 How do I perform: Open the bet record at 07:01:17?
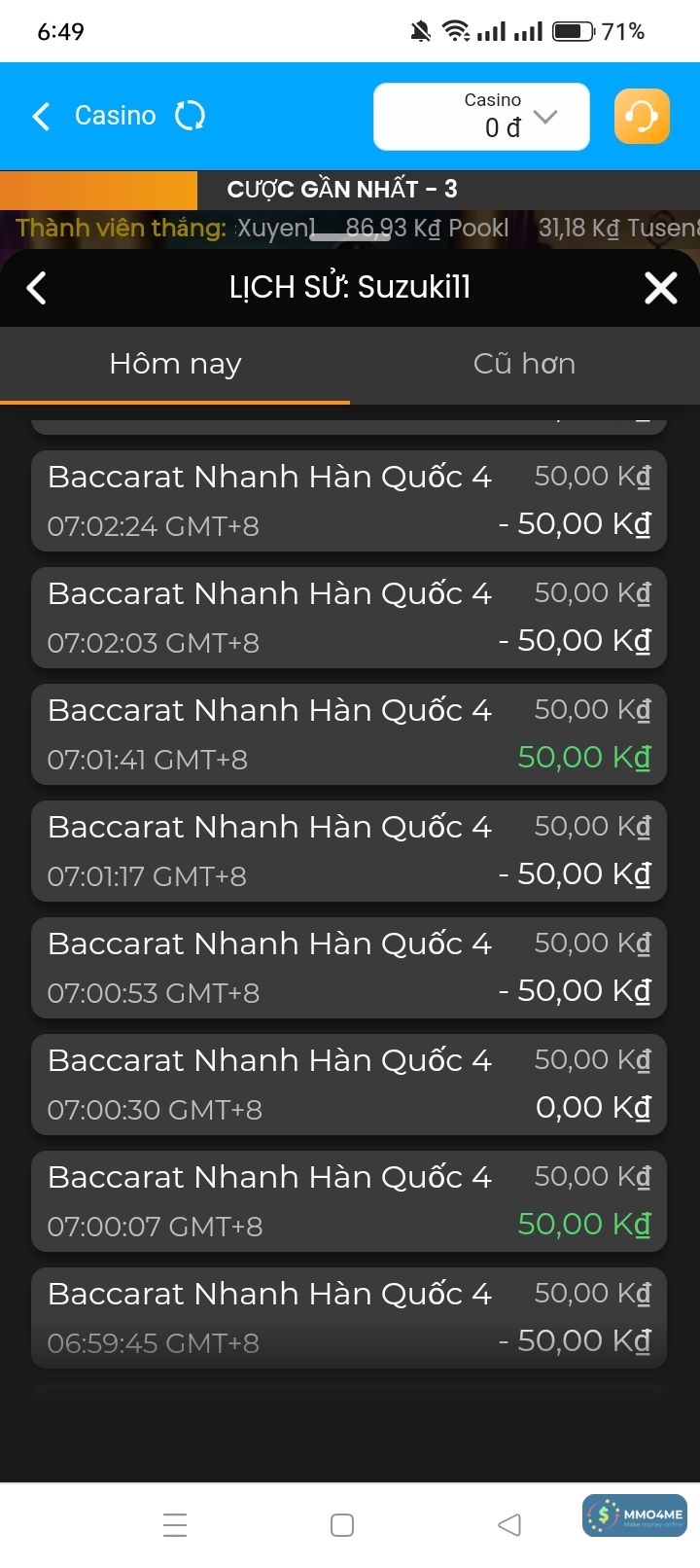point(349,851)
